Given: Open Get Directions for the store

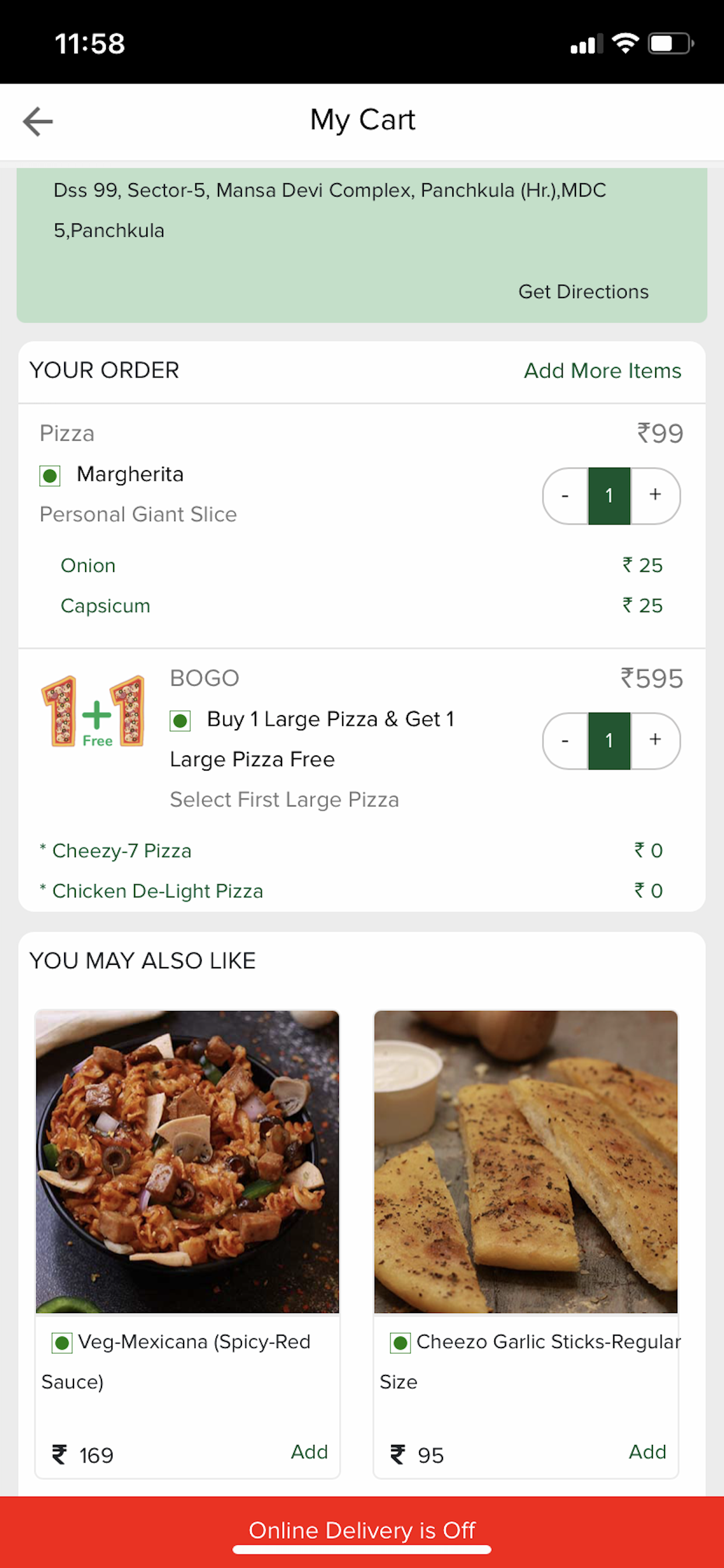Looking at the screenshot, I should [x=583, y=292].
